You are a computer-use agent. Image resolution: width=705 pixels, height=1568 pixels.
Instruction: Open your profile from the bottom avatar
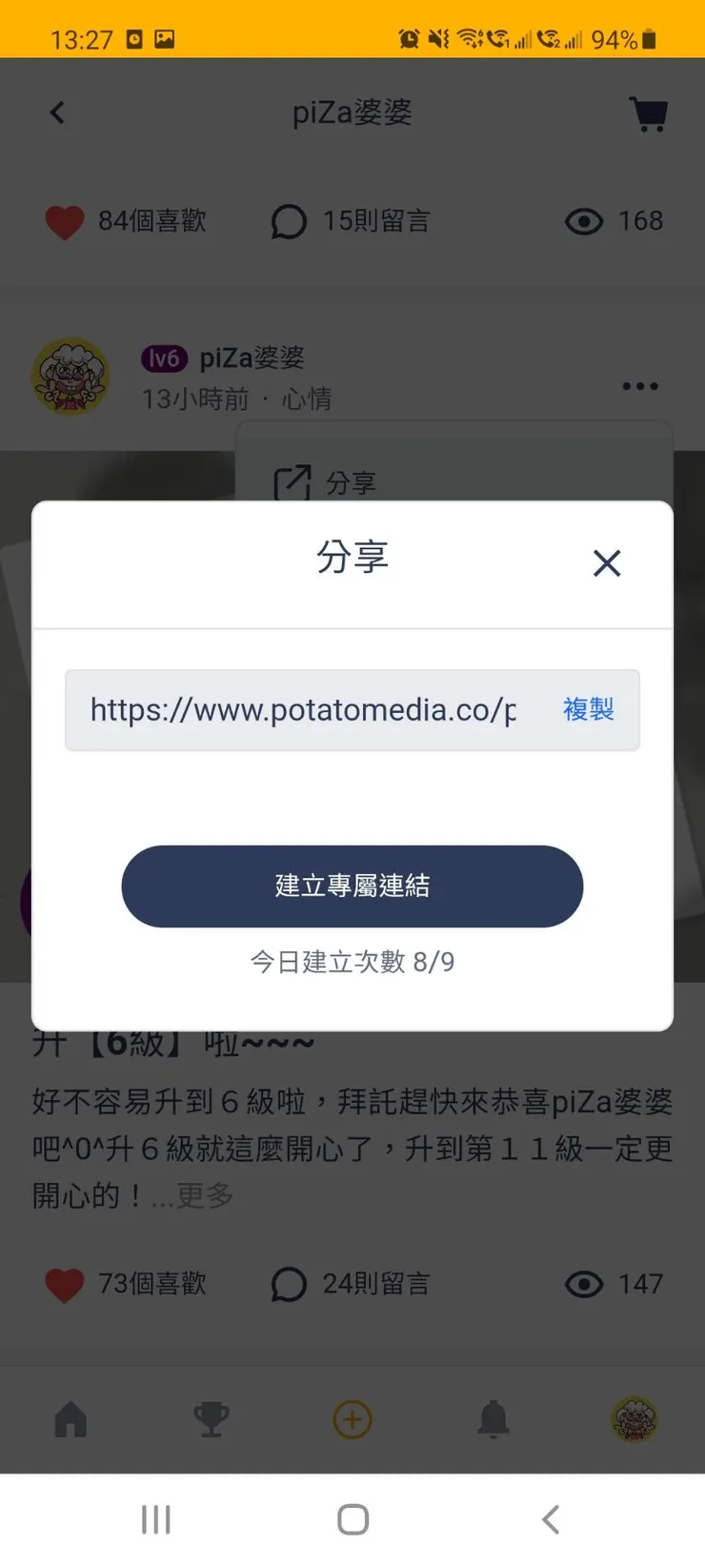[634, 1420]
